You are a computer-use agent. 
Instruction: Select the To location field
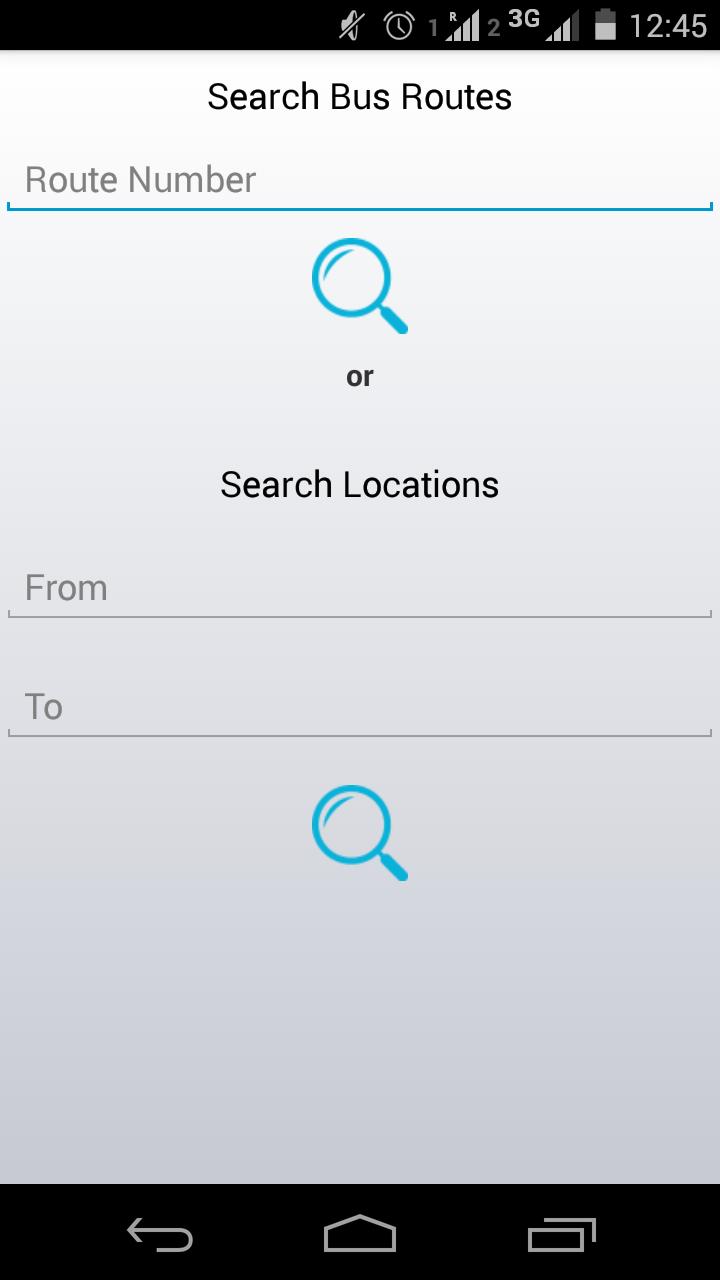coord(360,707)
